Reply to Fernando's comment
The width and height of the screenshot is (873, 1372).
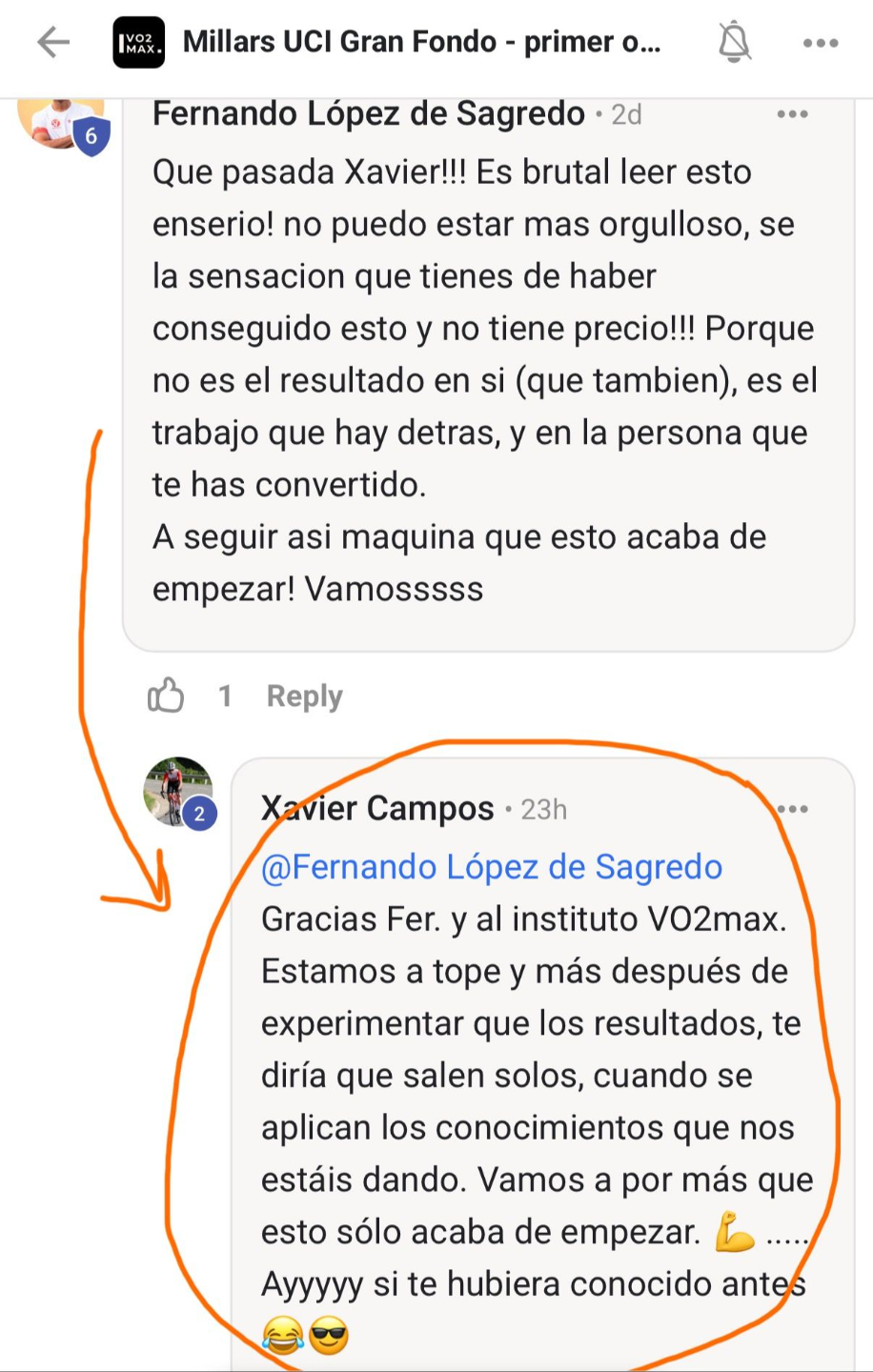click(x=304, y=696)
